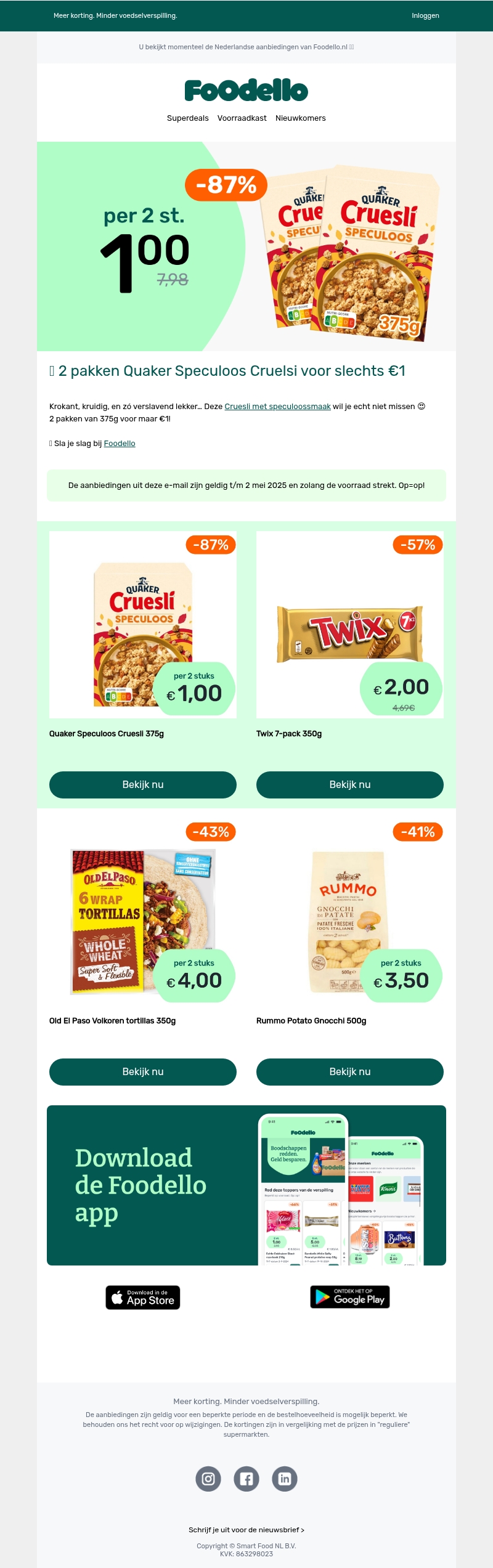Open the Twix 7-pack product image

349,624
